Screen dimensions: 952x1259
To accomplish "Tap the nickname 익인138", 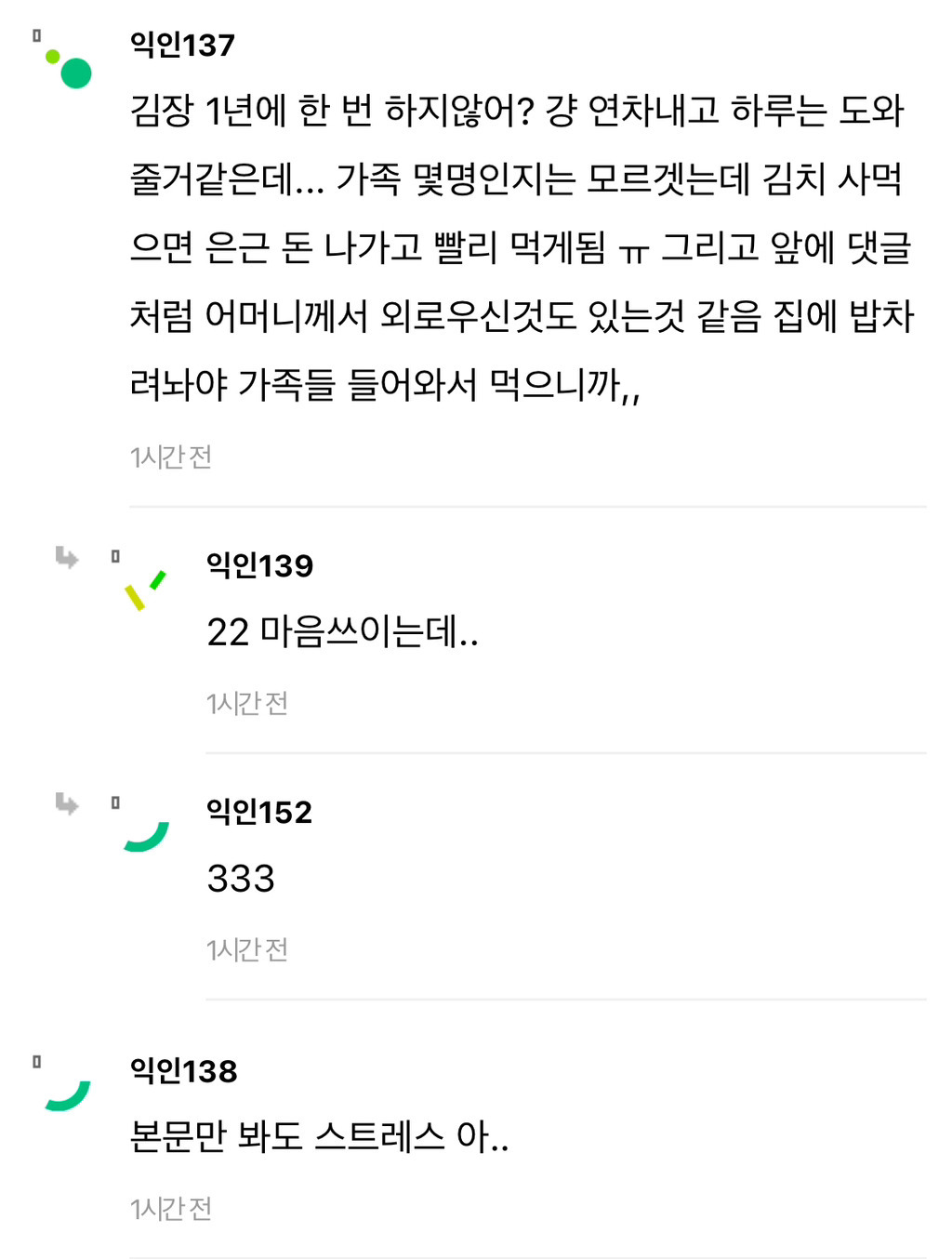I will (180, 1071).
